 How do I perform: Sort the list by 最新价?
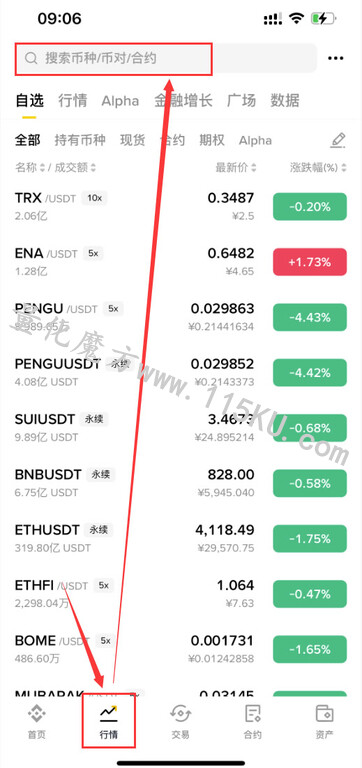(x=236, y=168)
